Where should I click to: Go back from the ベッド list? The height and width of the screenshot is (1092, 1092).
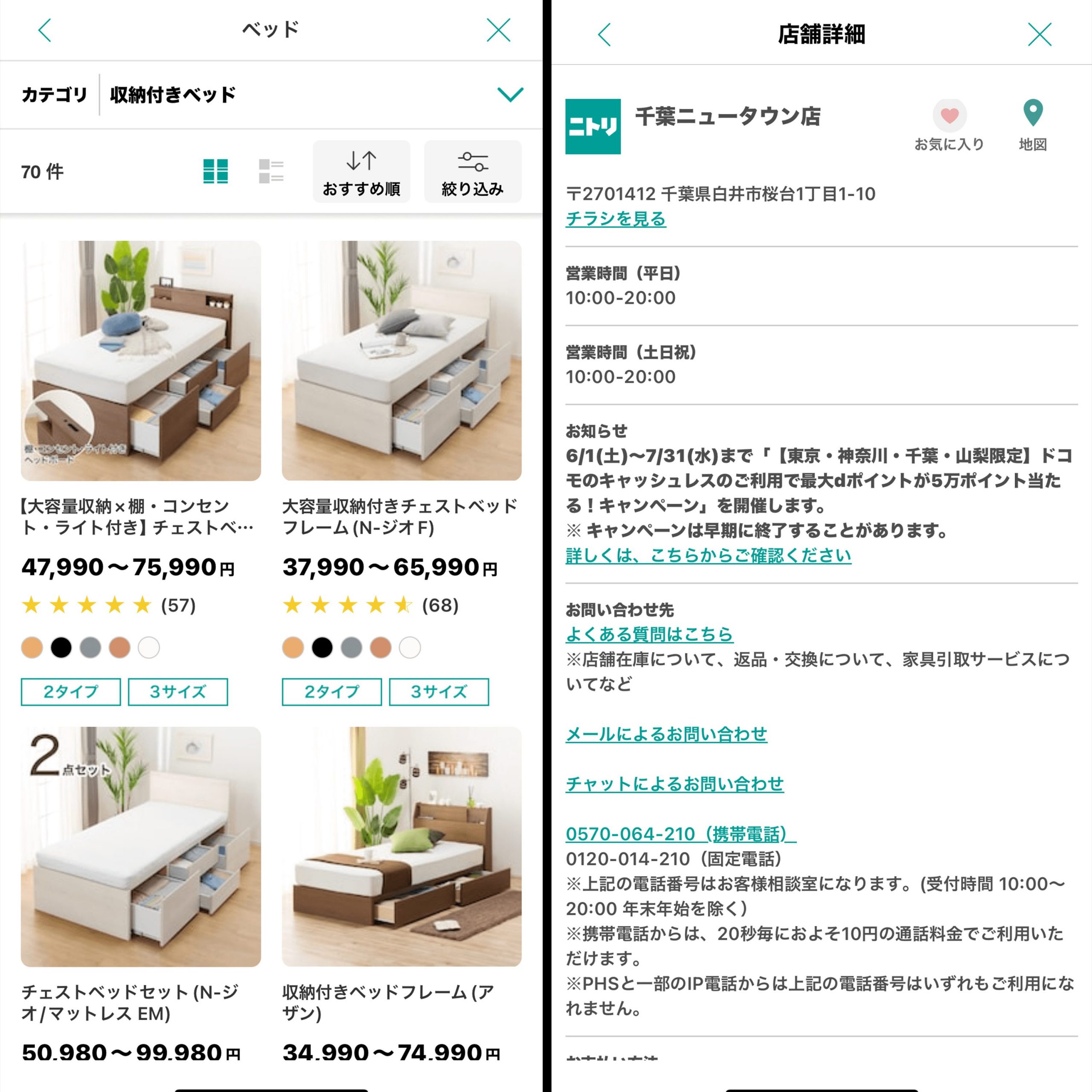[45, 30]
